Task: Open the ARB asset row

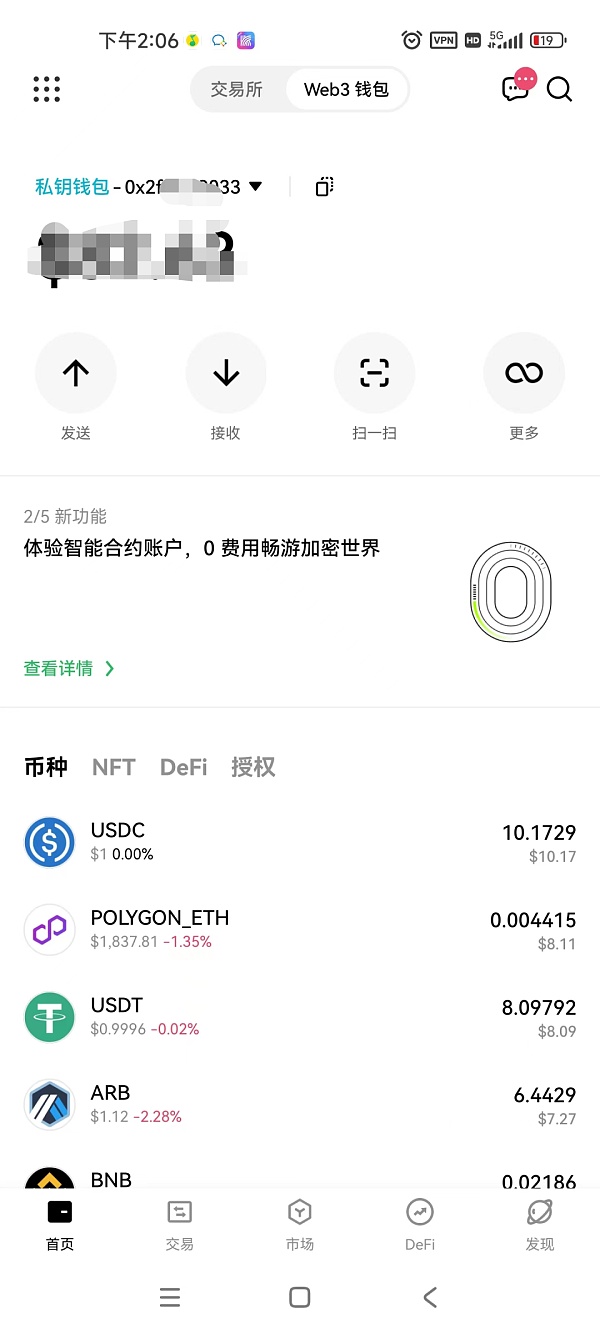Action: 300,1104
